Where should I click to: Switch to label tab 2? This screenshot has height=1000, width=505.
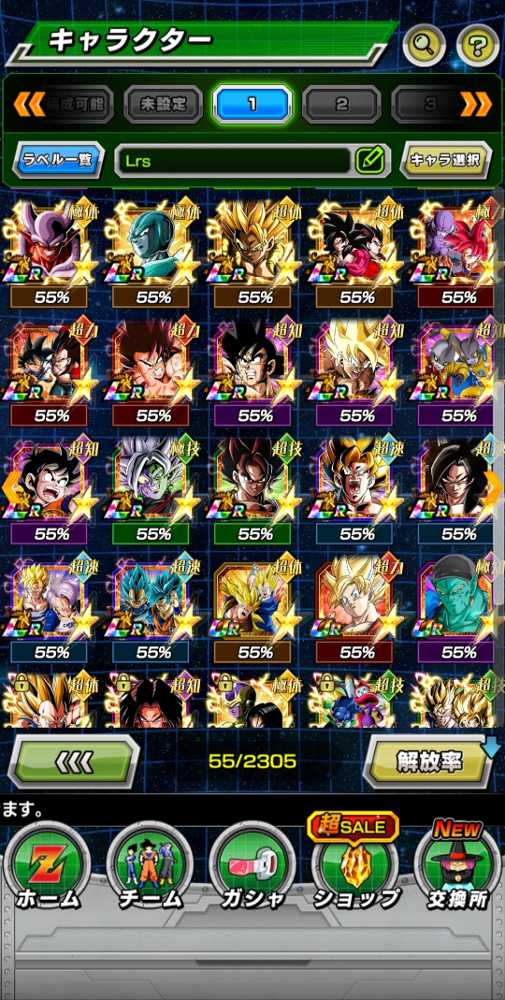[x=341, y=104]
